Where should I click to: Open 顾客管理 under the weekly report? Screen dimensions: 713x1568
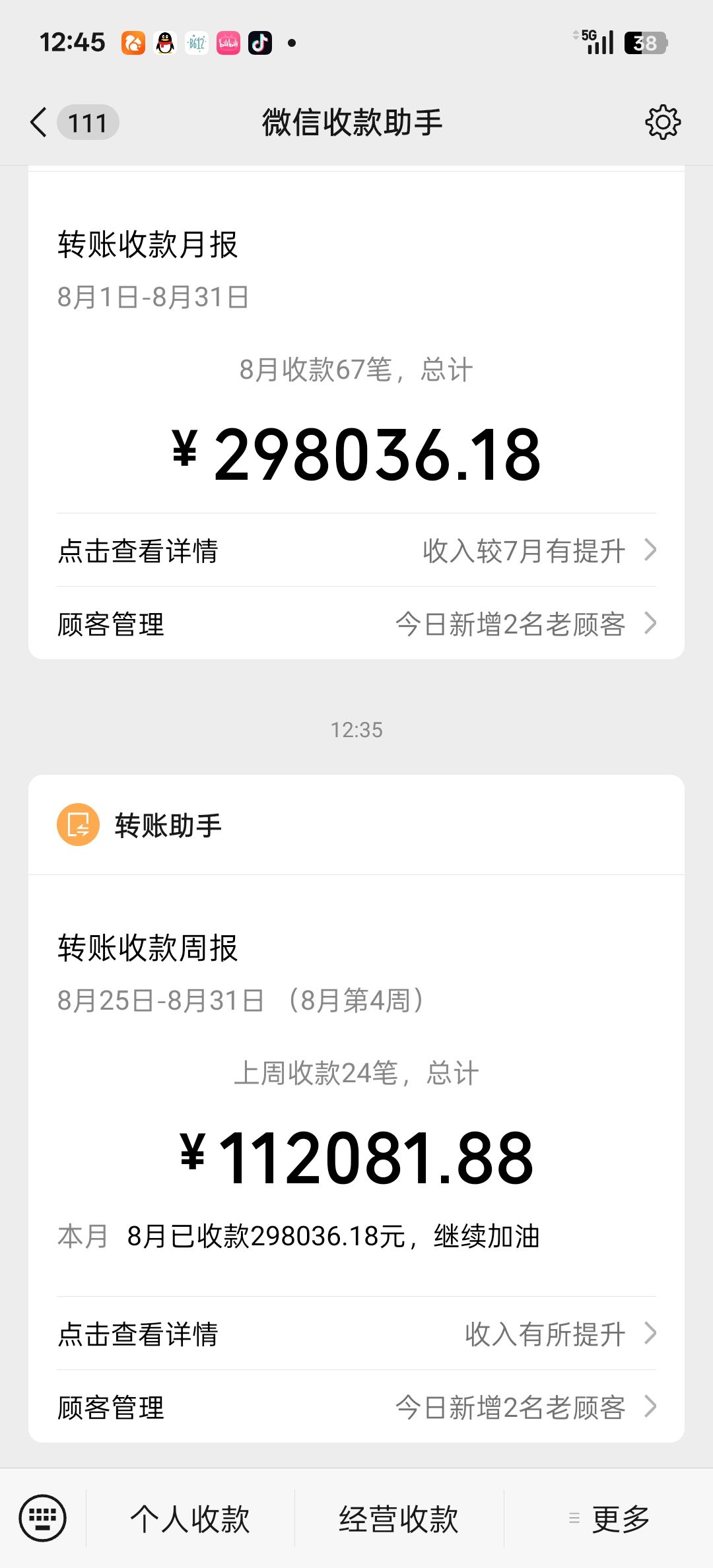click(356, 1407)
